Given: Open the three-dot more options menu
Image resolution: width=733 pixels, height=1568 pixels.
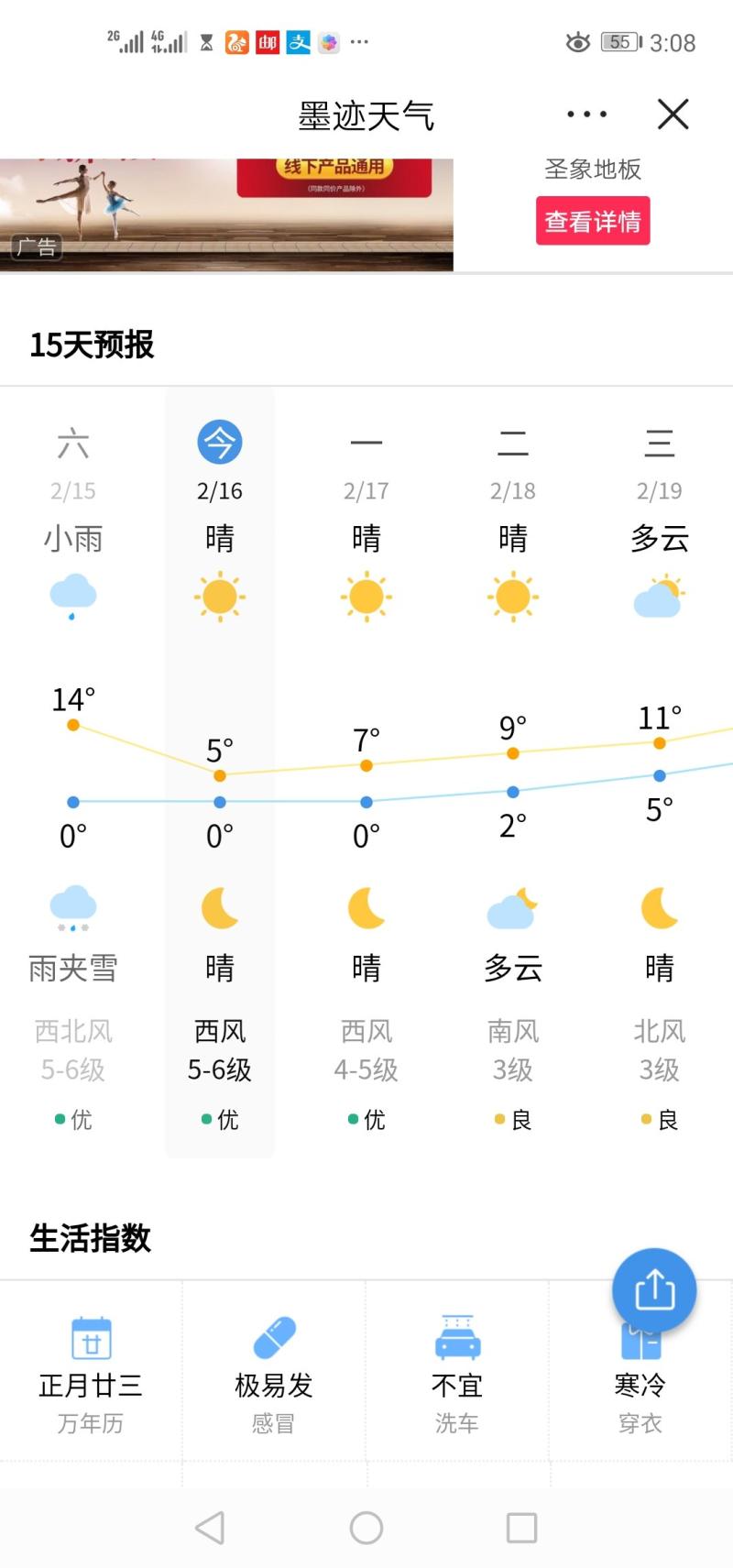Looking at the screenshot, I should coord(586,115).
